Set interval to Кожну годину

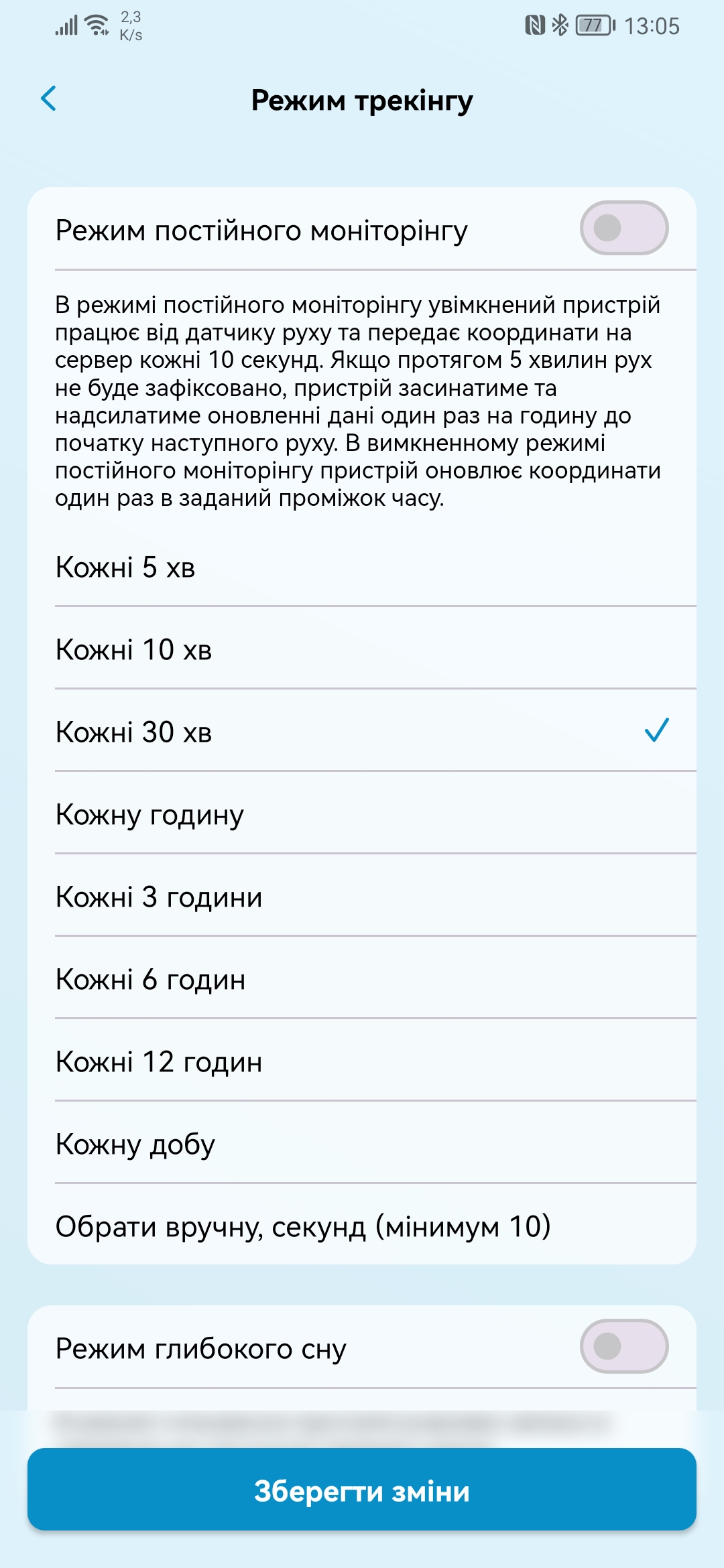tap(362, 814)
